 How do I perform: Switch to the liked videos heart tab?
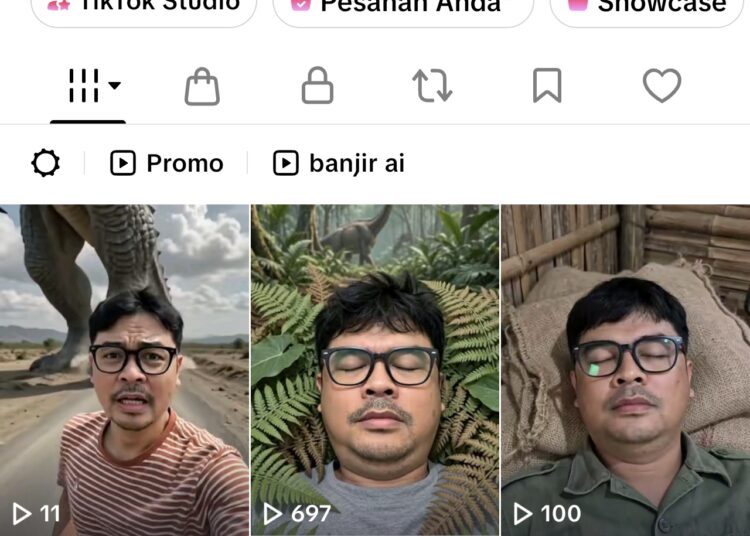pos(662,86)
